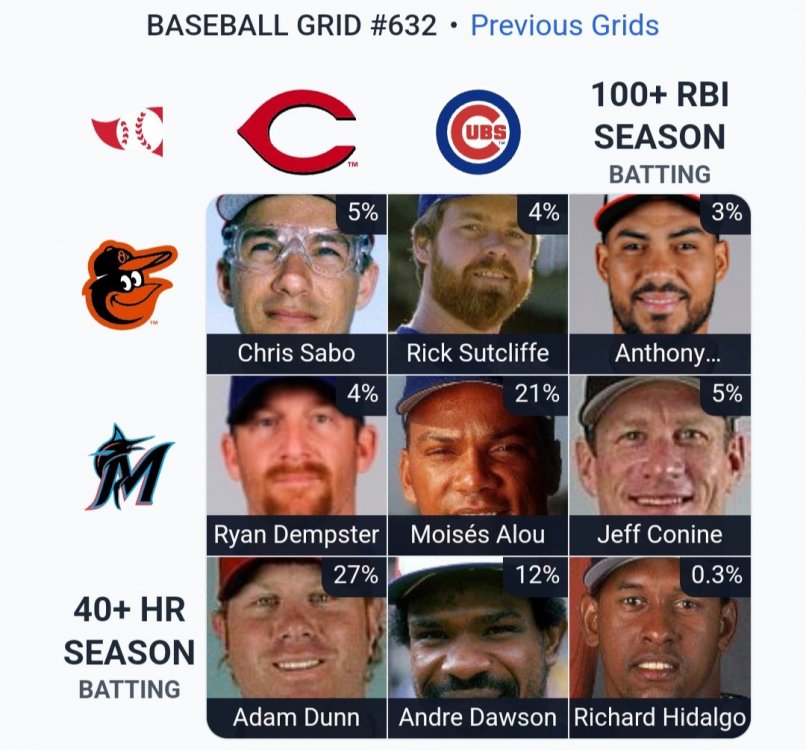Open the Previous Grids link

pos(564,25)
